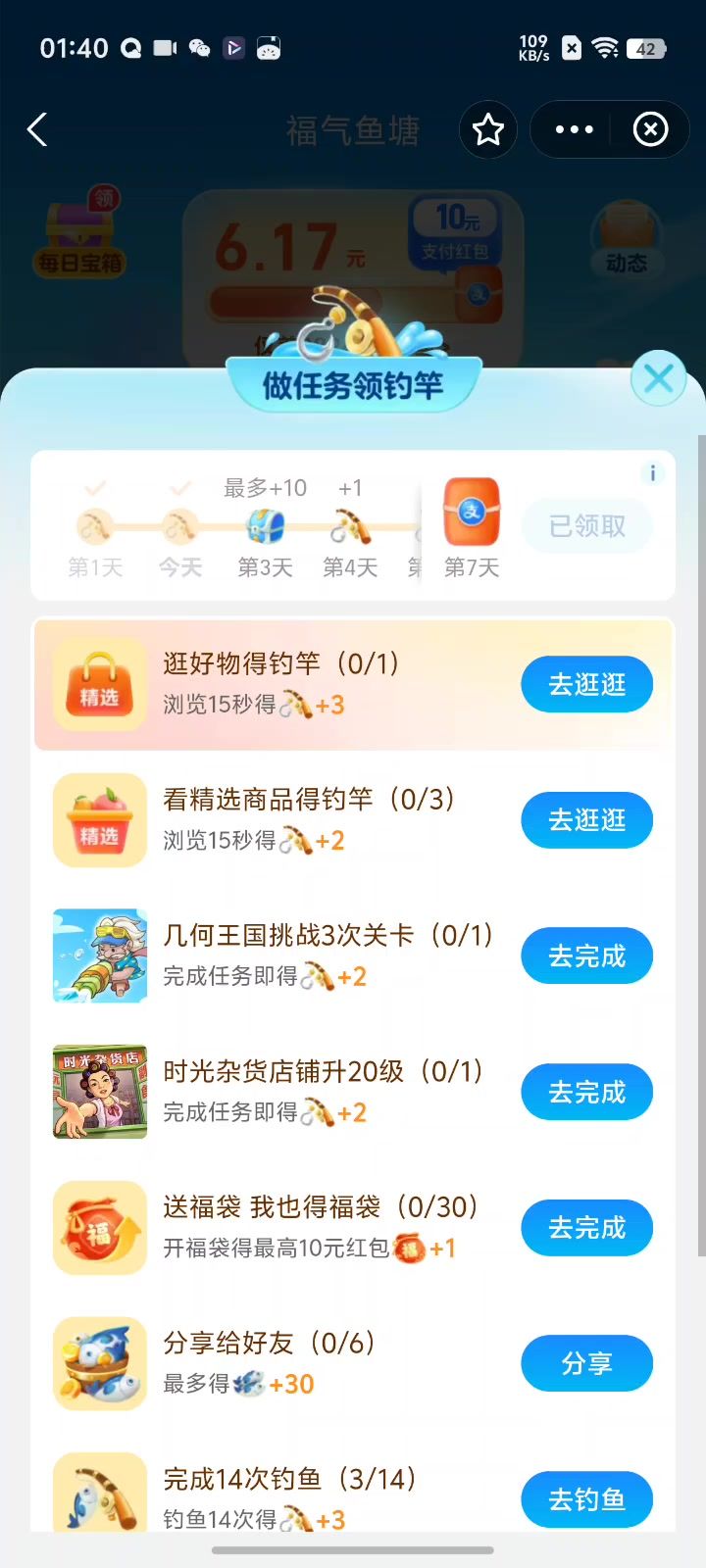Open the three-dot more options menu
This screenshot has height=1568, width=706.
pyautogui.click(x=574, y=129)
